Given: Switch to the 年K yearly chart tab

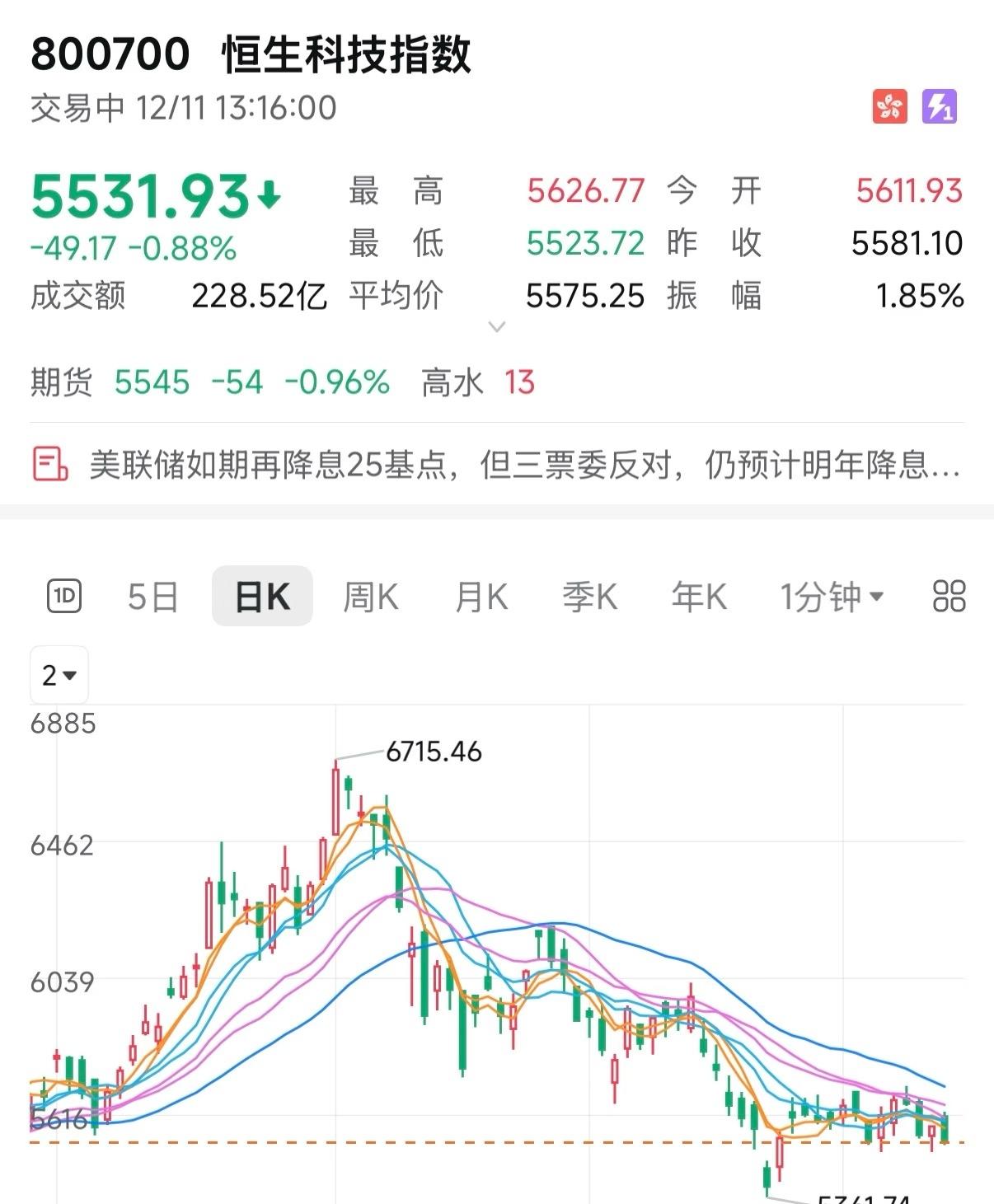Looking at the screenshot, I should (x=699, y=596).
